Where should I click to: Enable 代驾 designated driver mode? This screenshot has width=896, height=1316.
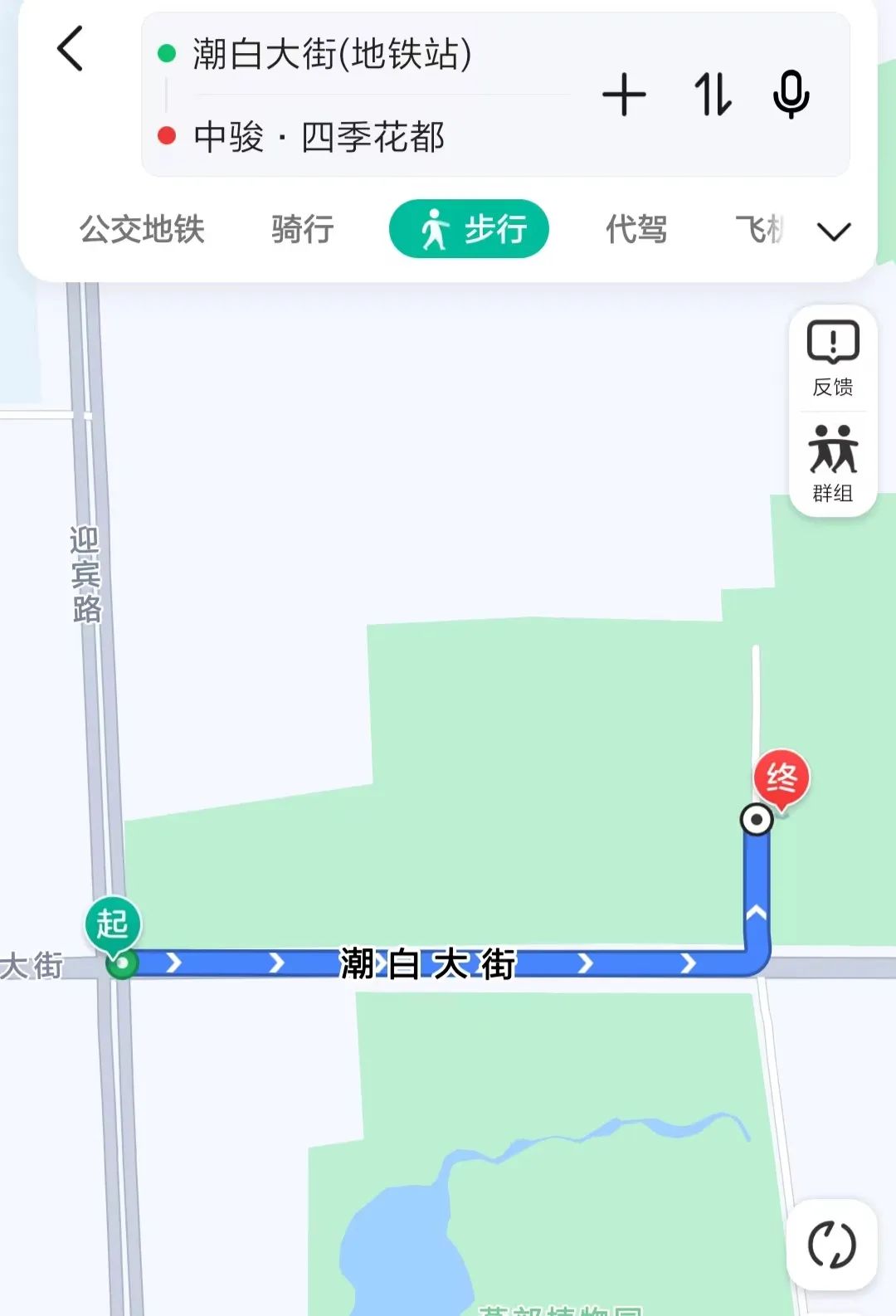point(636,229)
